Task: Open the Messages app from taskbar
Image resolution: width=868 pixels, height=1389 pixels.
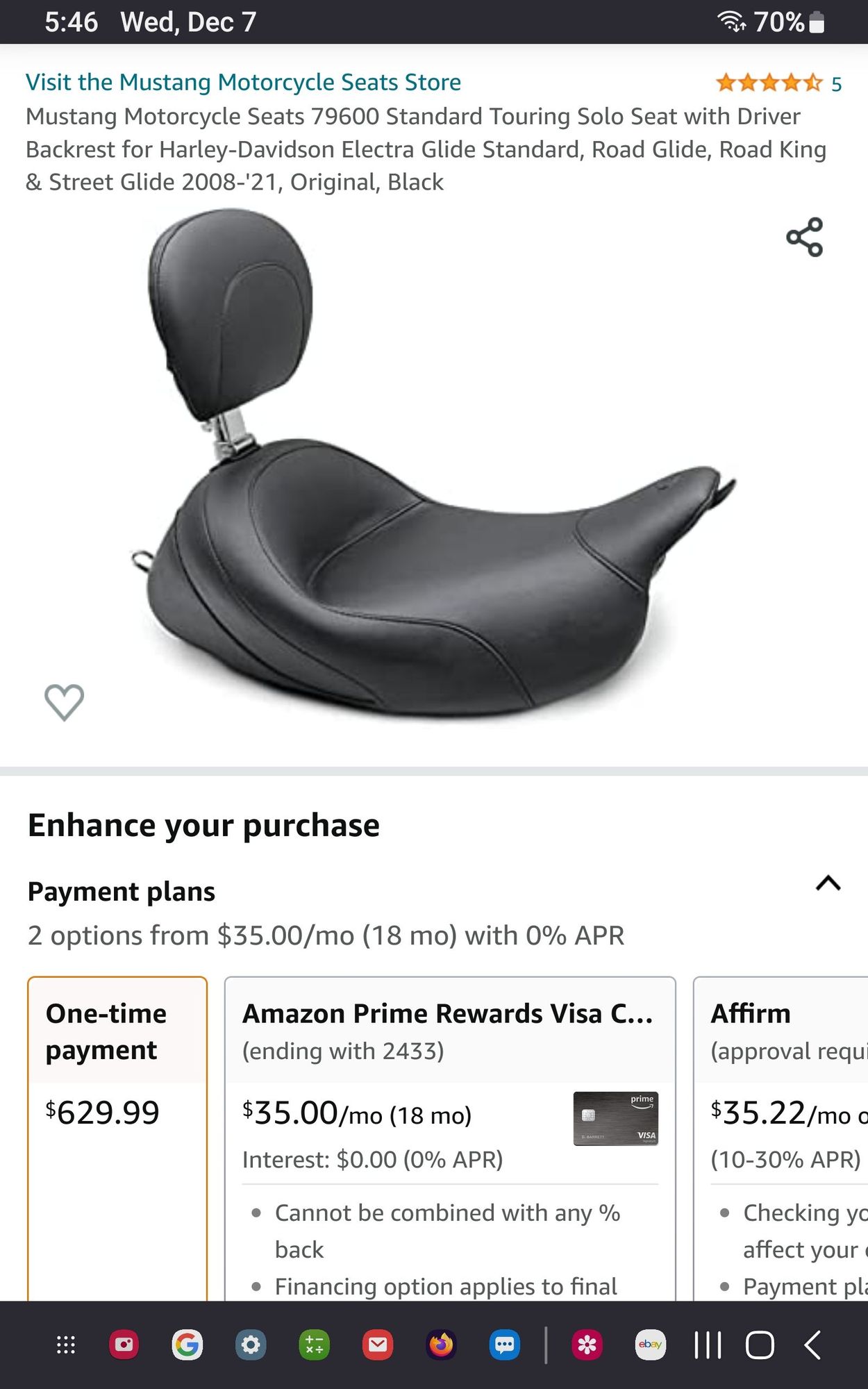Action: point(505,1345)
